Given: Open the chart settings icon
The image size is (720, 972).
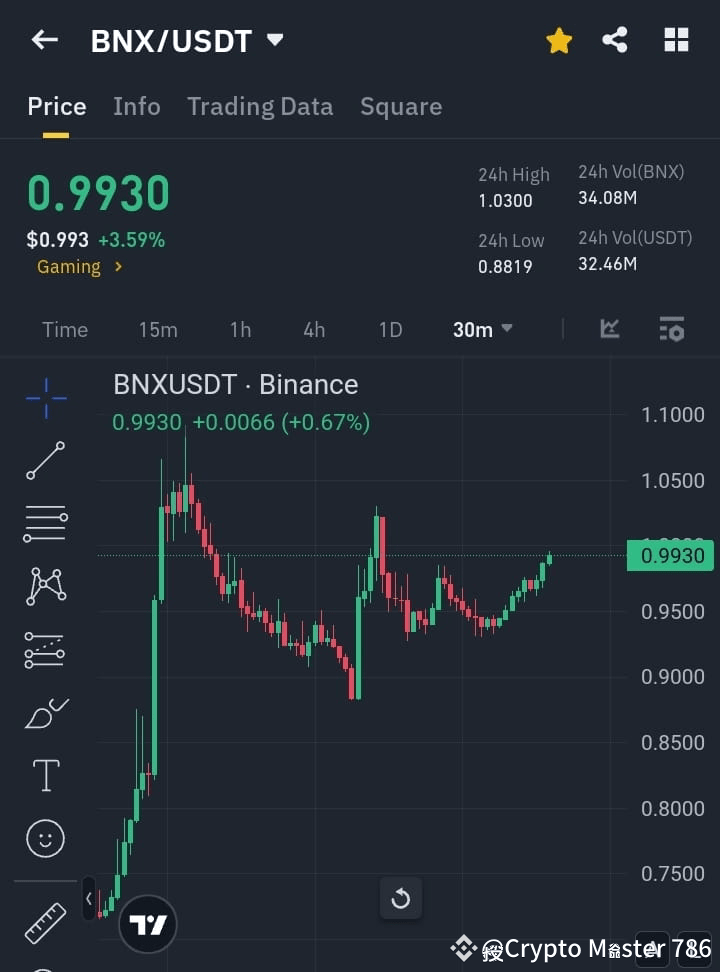Looking at the screenshot, I should pos(671,329).
